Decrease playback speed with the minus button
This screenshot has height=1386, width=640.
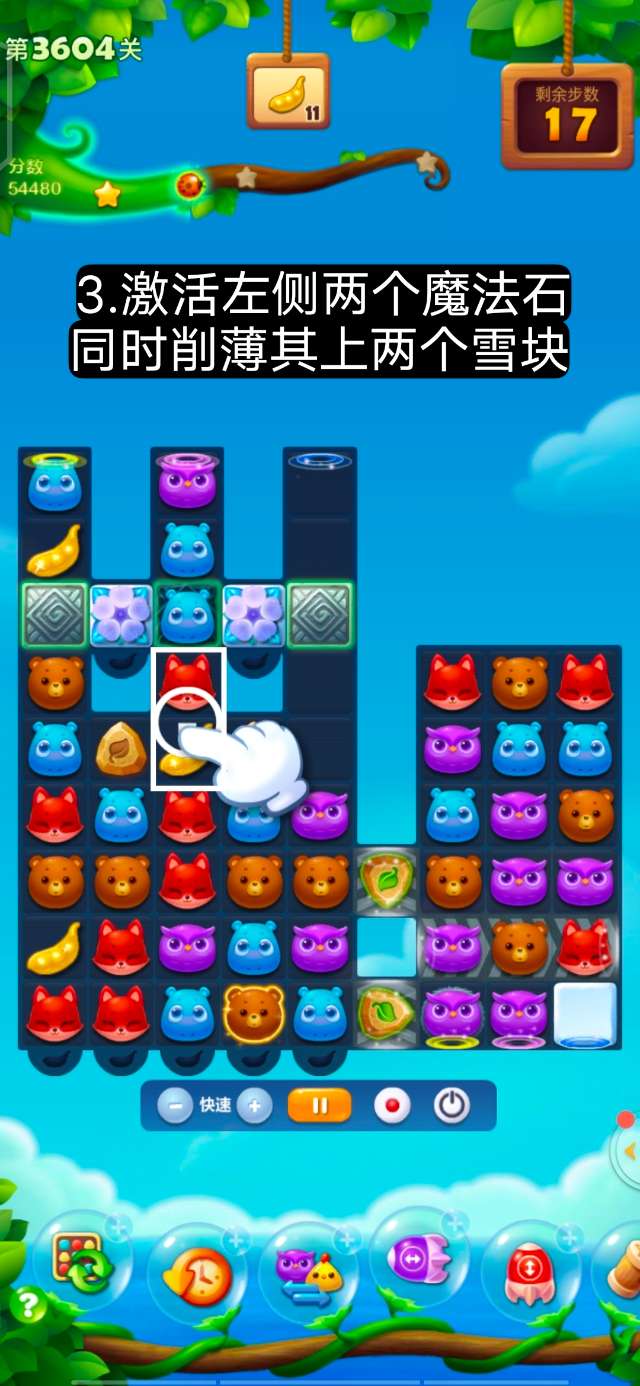coord(175,1106)
